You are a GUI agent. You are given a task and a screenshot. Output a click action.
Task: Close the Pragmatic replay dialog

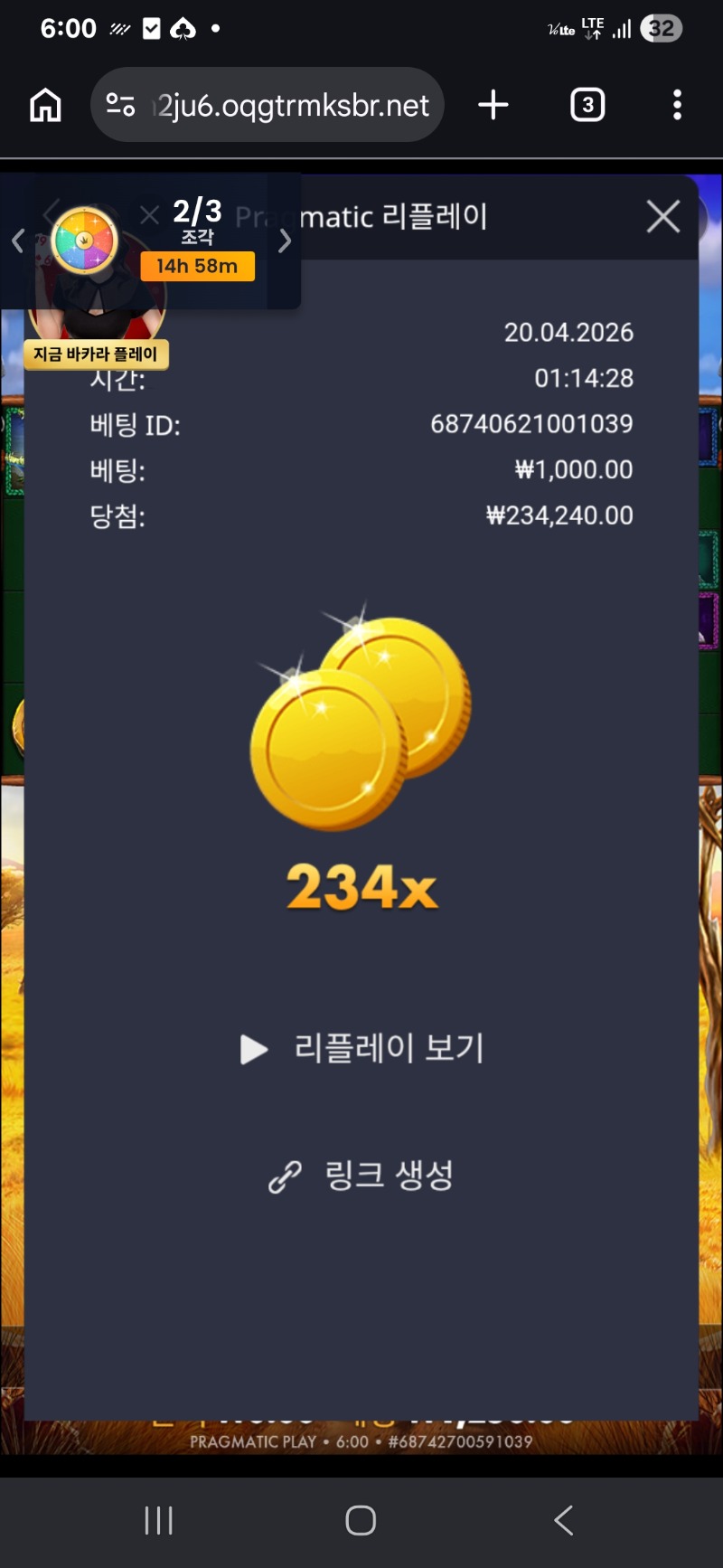pos(663,217)
